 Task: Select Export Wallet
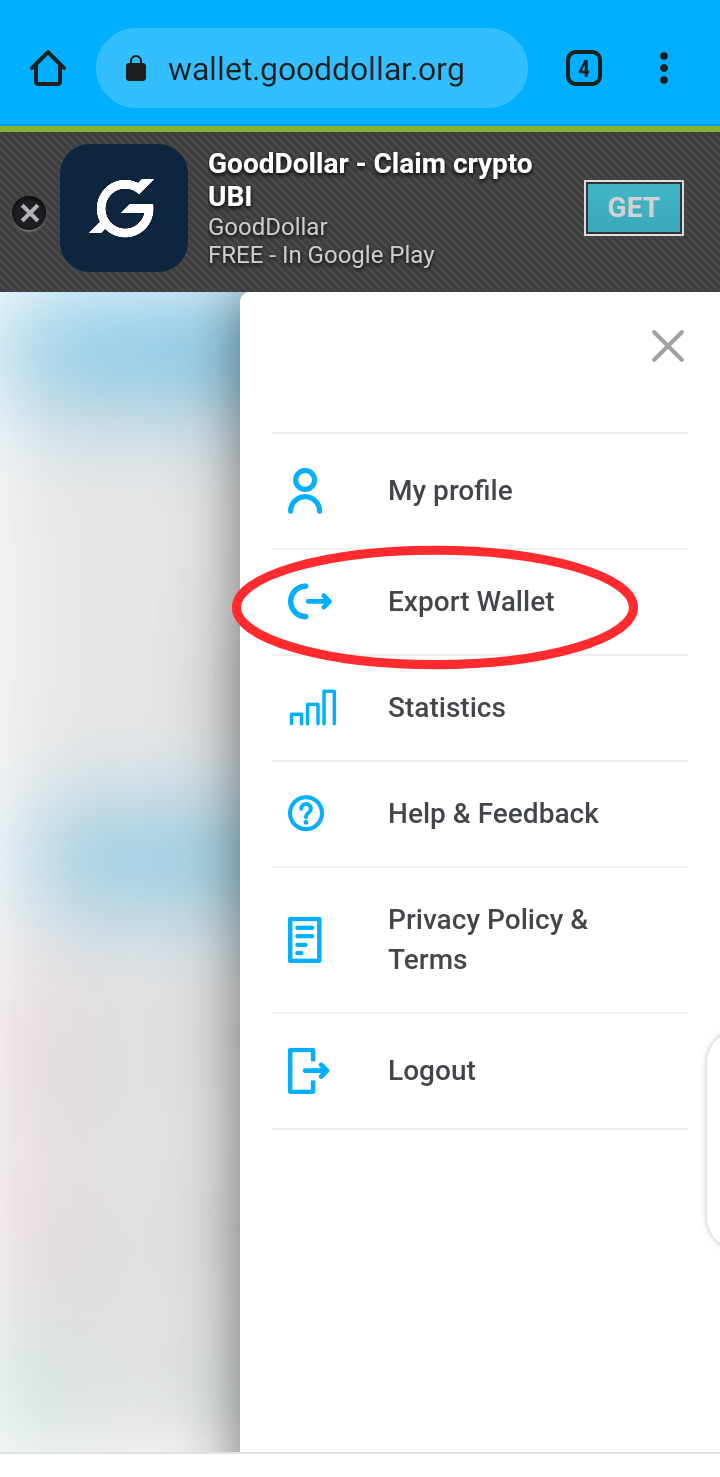(x=470, y=602)
